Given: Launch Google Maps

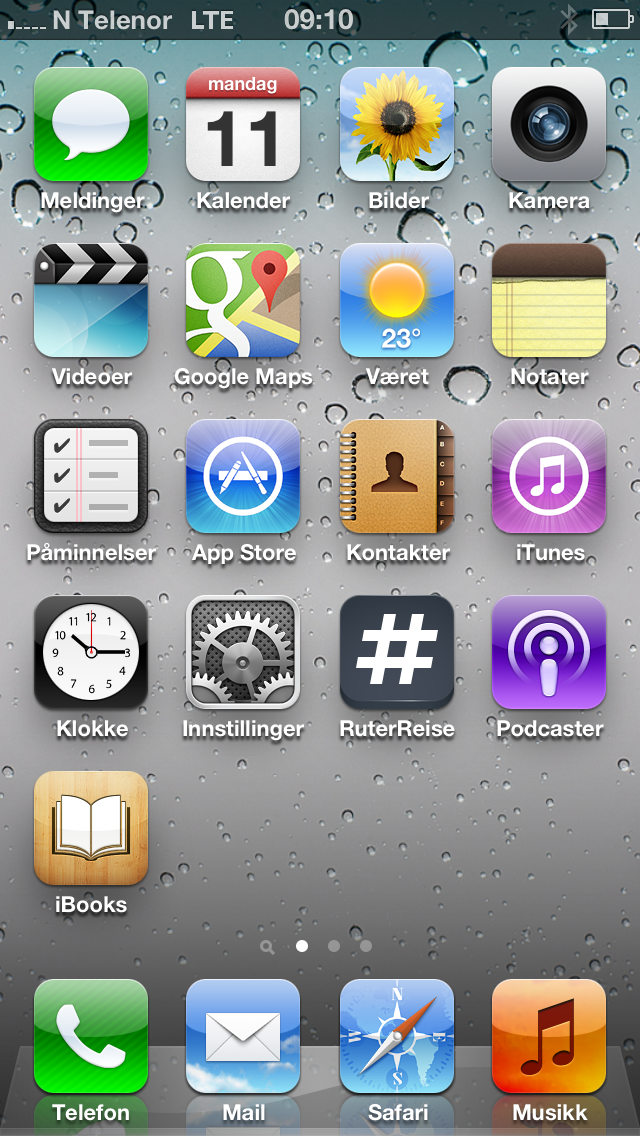Looking at the screenshot, I should [243, 301].
